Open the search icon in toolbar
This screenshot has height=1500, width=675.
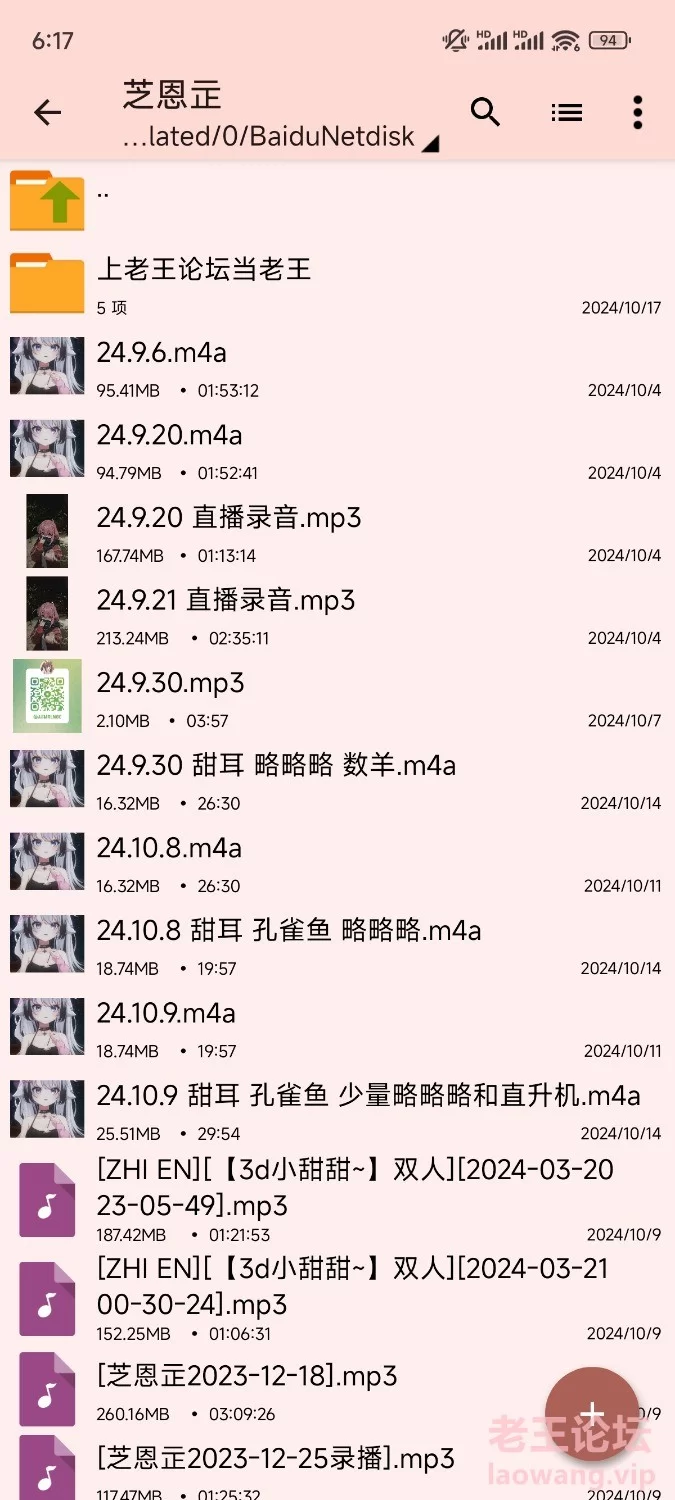(485, 112)
